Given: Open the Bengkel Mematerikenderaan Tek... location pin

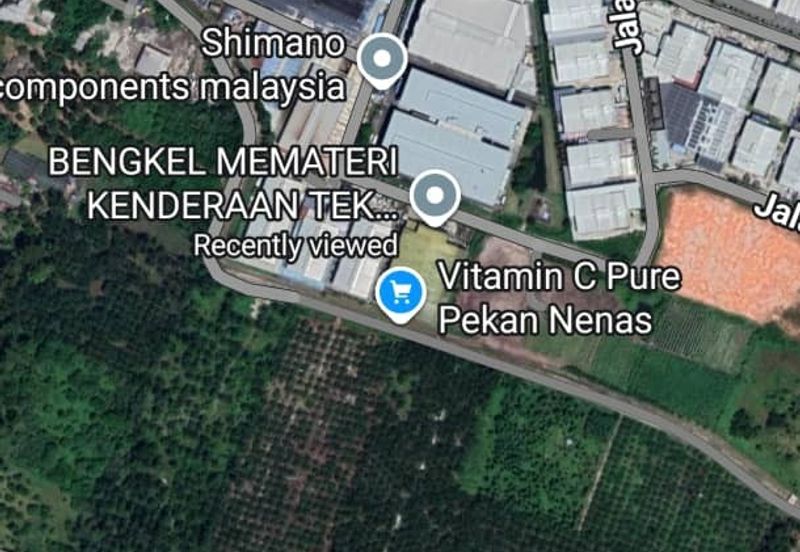Looking at the screenshot, I should 435,195.
